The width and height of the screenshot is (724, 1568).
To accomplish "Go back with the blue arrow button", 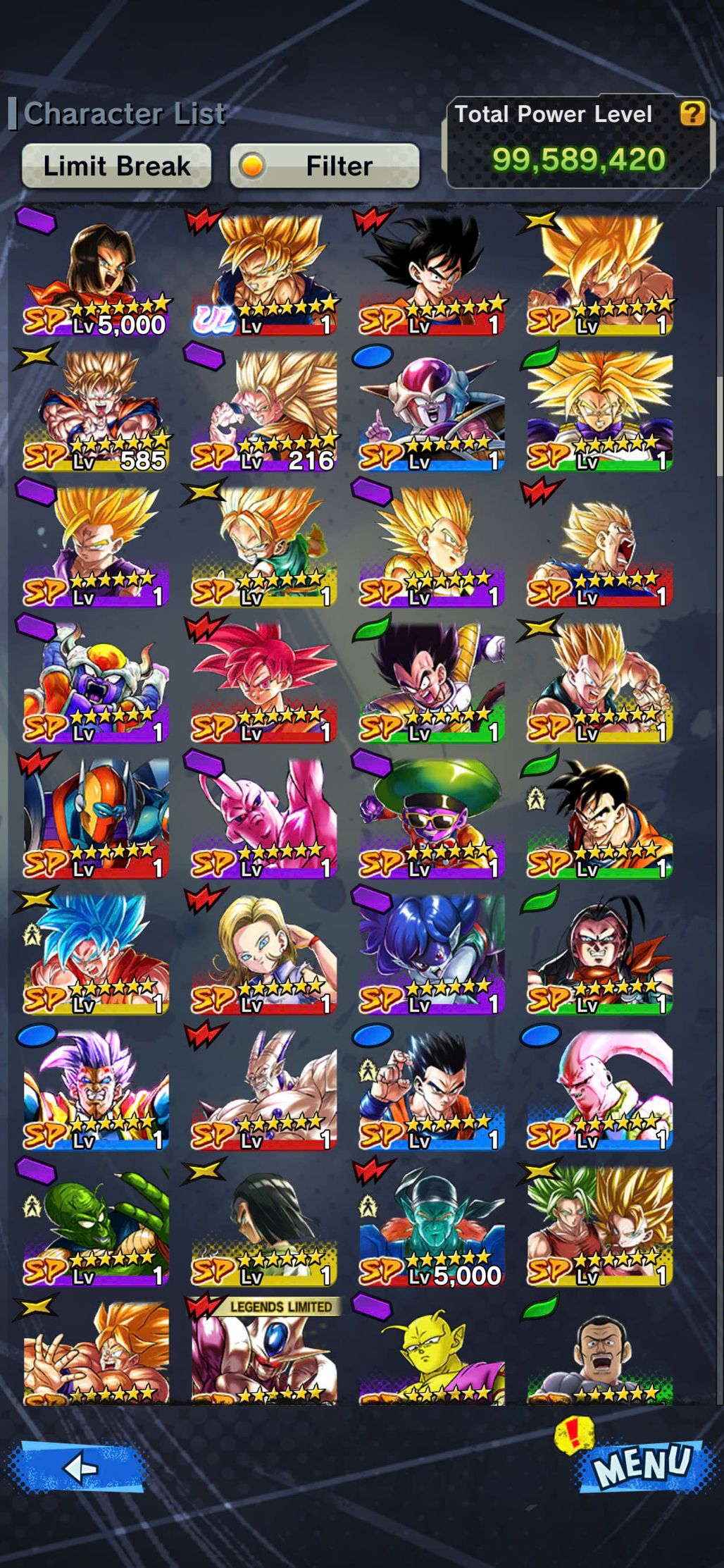I will pyautogui.click(x=79, y=1468).
